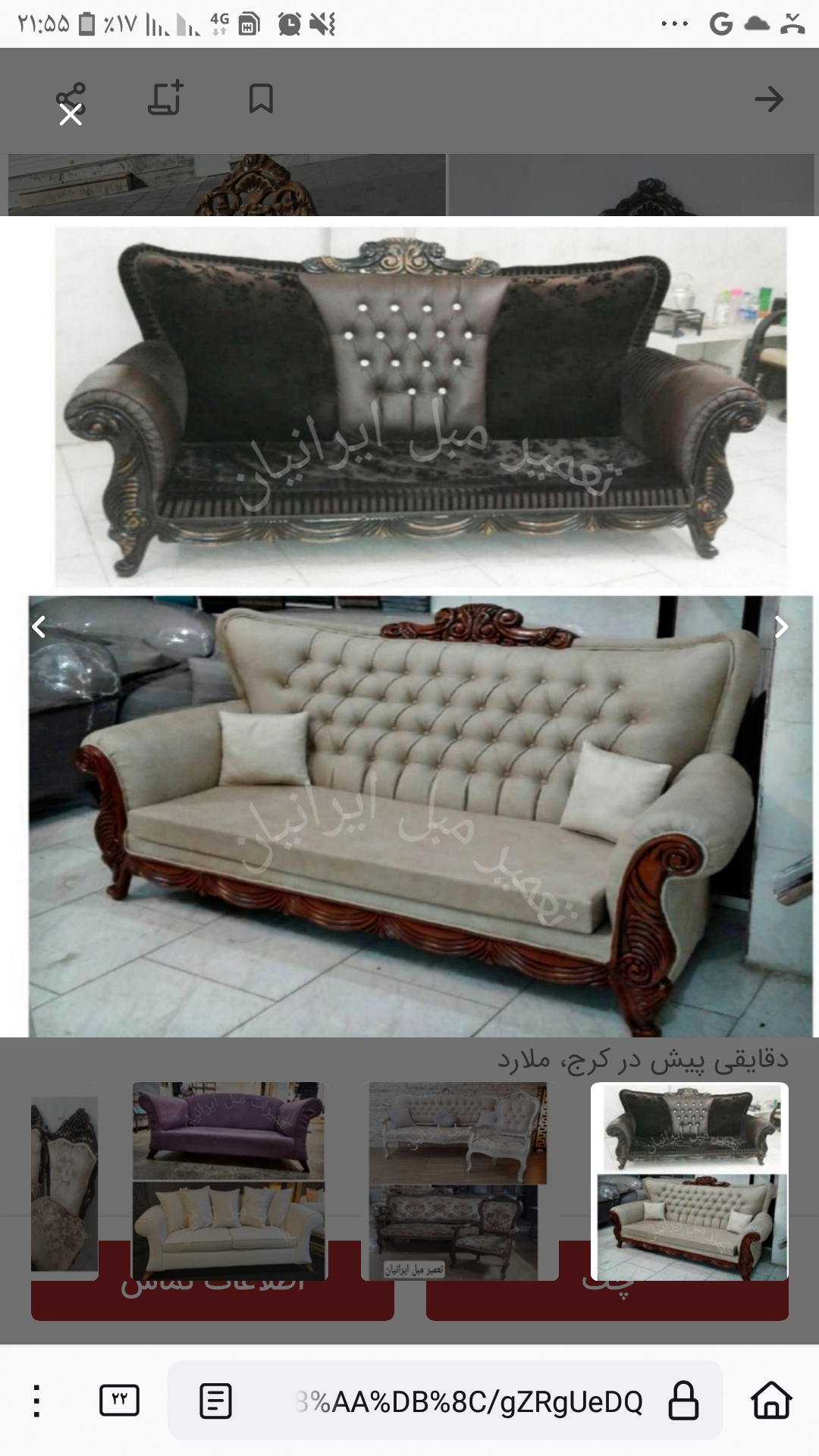View site security lock info
The image size is (819, 1456).
pyautogui.click(x=682, y=1401)
